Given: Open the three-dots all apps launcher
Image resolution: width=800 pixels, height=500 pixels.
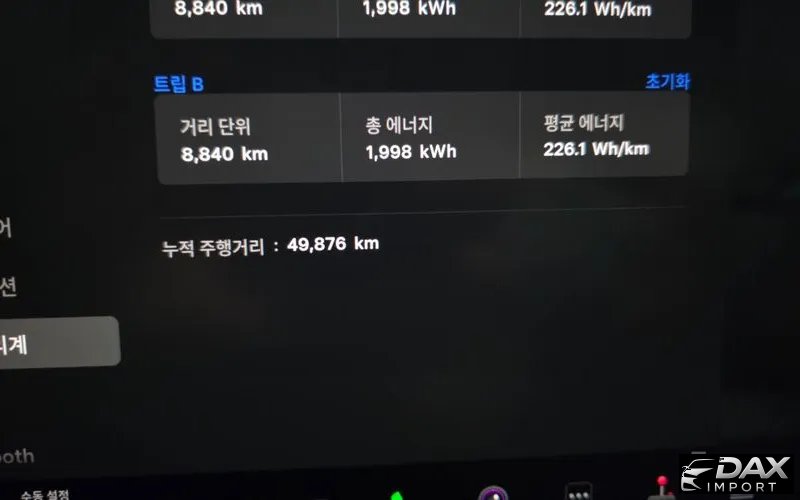Looking at the screenshot, I should point(579,491).
